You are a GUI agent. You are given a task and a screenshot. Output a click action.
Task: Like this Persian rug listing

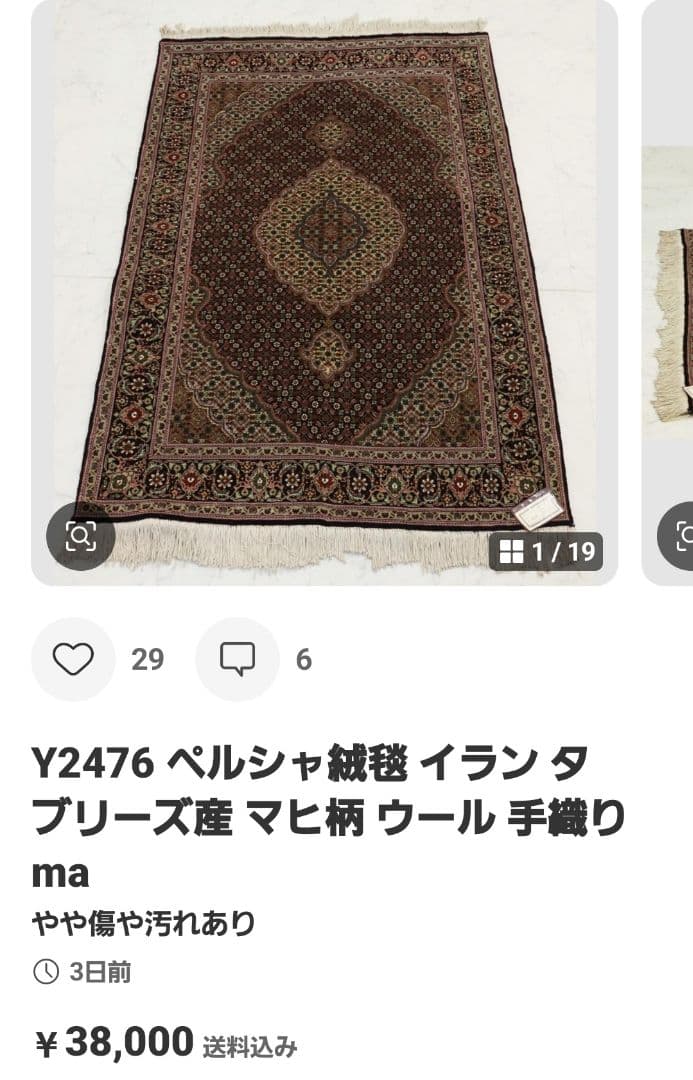[x=73, y=659]
